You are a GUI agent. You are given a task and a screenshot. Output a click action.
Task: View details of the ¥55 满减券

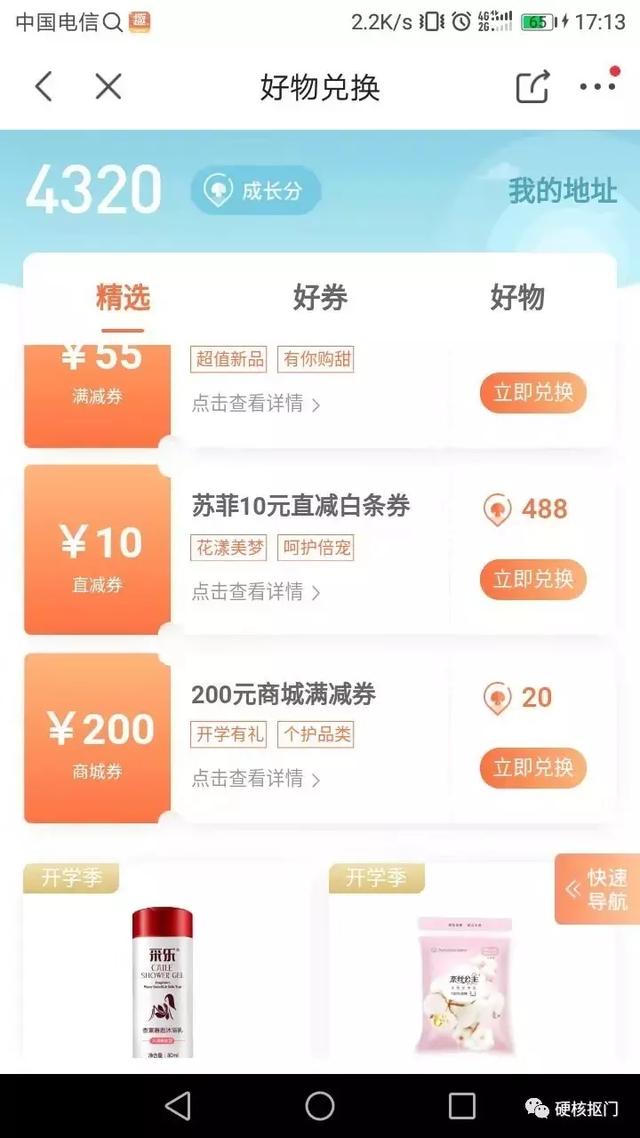(255, 404)
